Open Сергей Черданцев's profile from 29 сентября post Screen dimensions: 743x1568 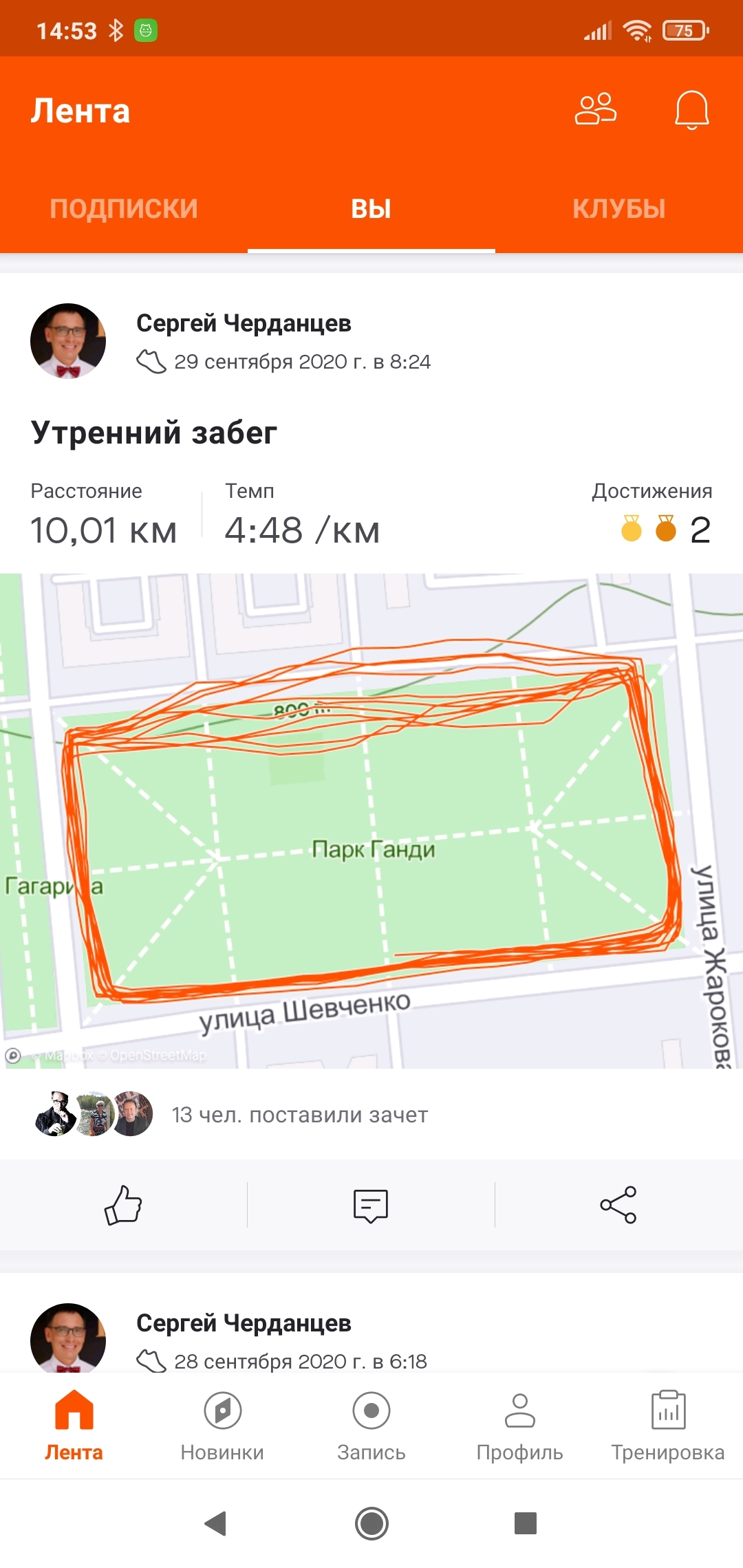pyautogui.click(x=244, y=323)
